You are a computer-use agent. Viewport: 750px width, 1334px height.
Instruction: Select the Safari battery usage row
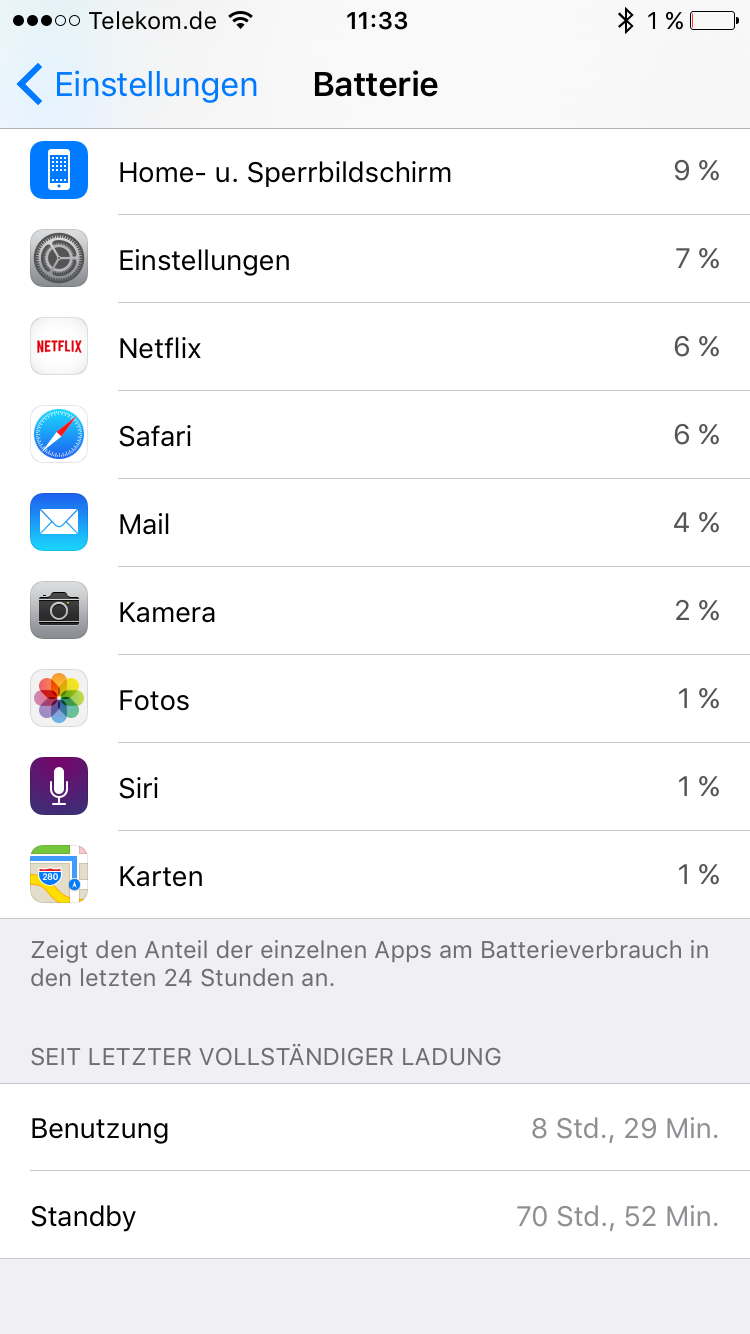coord(375,435)
